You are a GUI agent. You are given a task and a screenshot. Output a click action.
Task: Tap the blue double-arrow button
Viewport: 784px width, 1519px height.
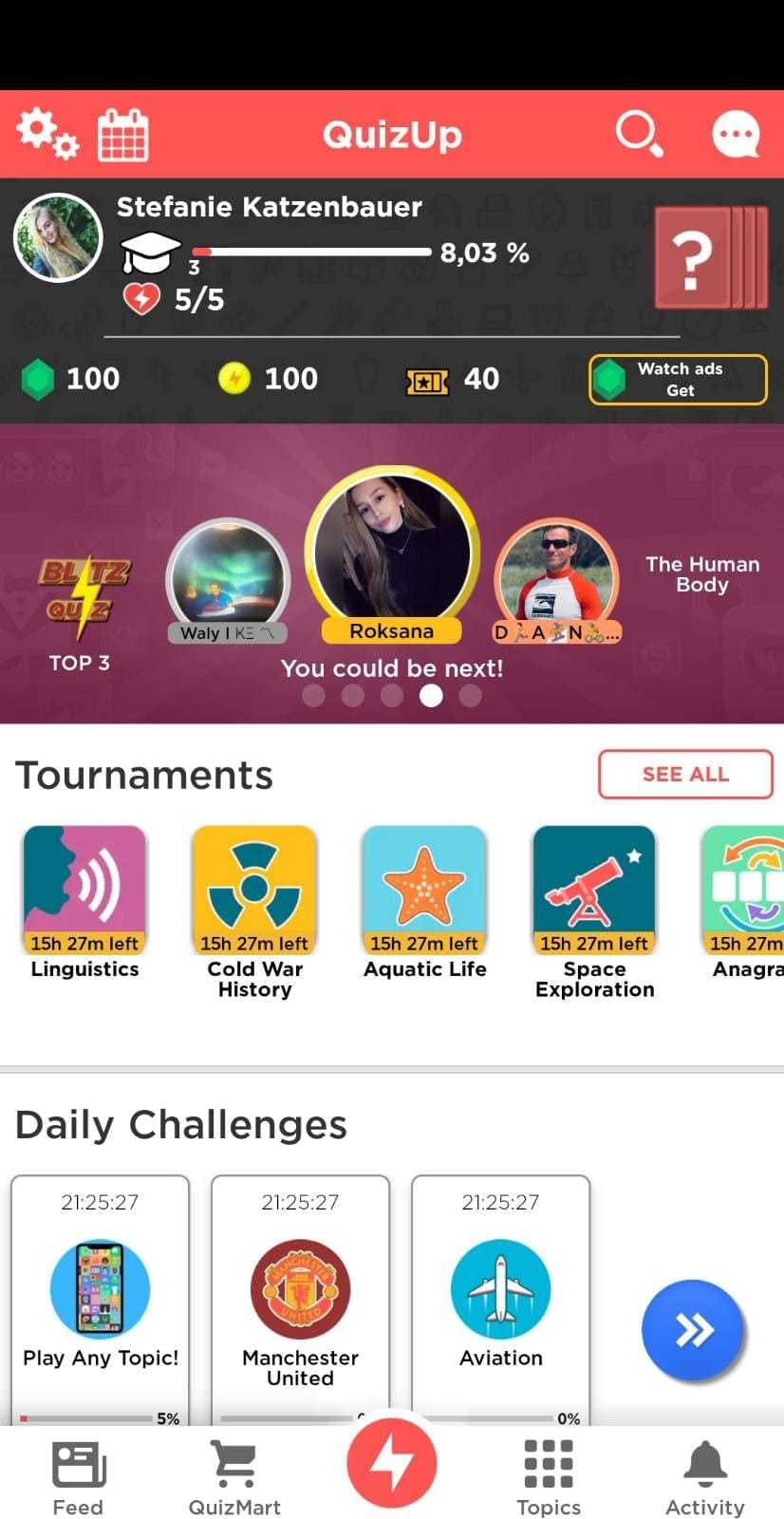click(693, 1330)
